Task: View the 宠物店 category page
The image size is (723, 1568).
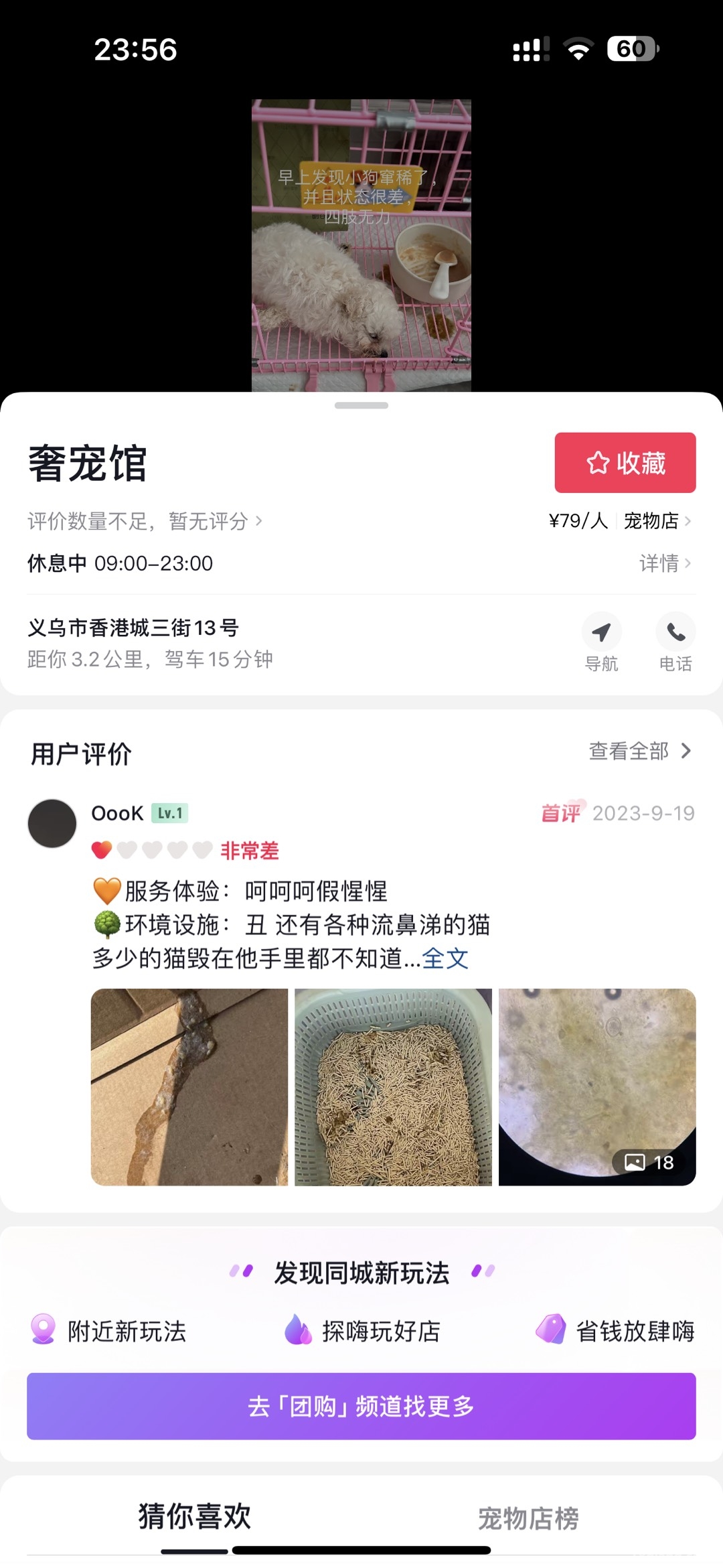Action: coord(656,520)
